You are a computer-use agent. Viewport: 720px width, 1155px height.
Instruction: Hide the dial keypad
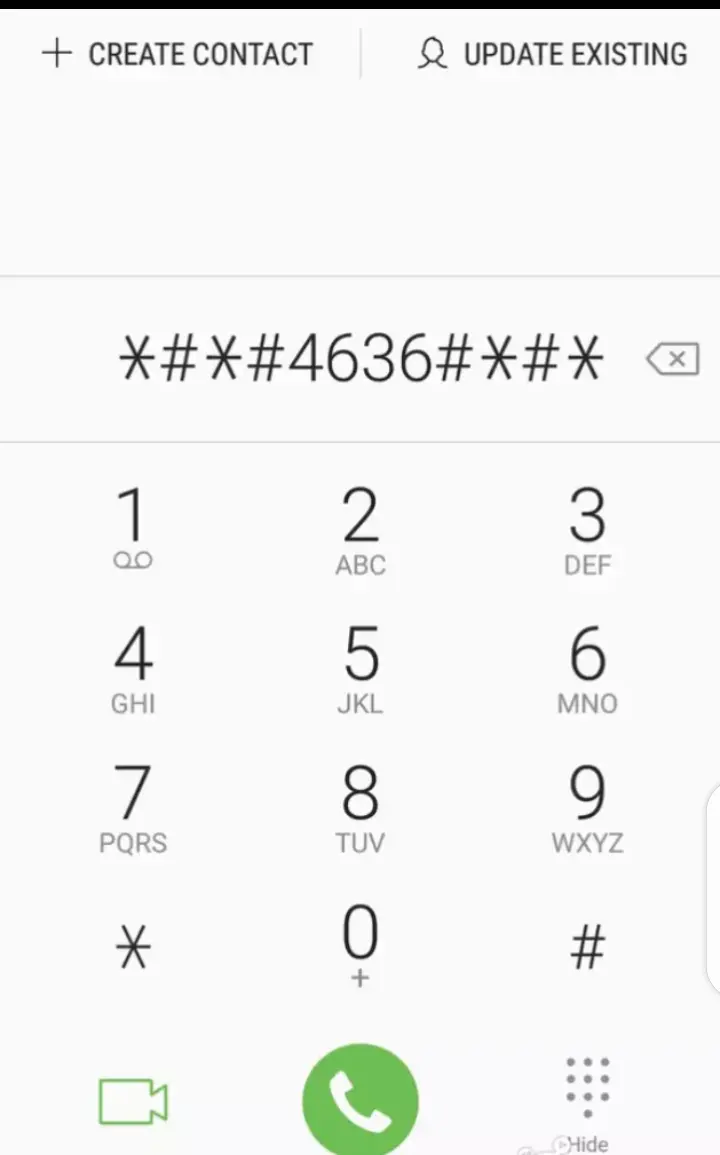point(587,1100)
